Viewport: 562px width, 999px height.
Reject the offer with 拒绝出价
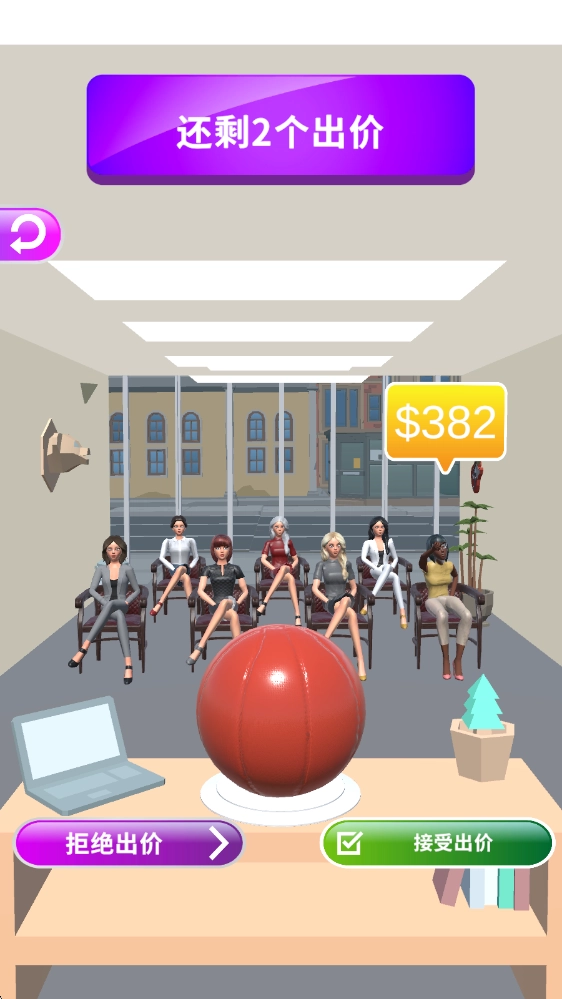[x=129, y=843]
